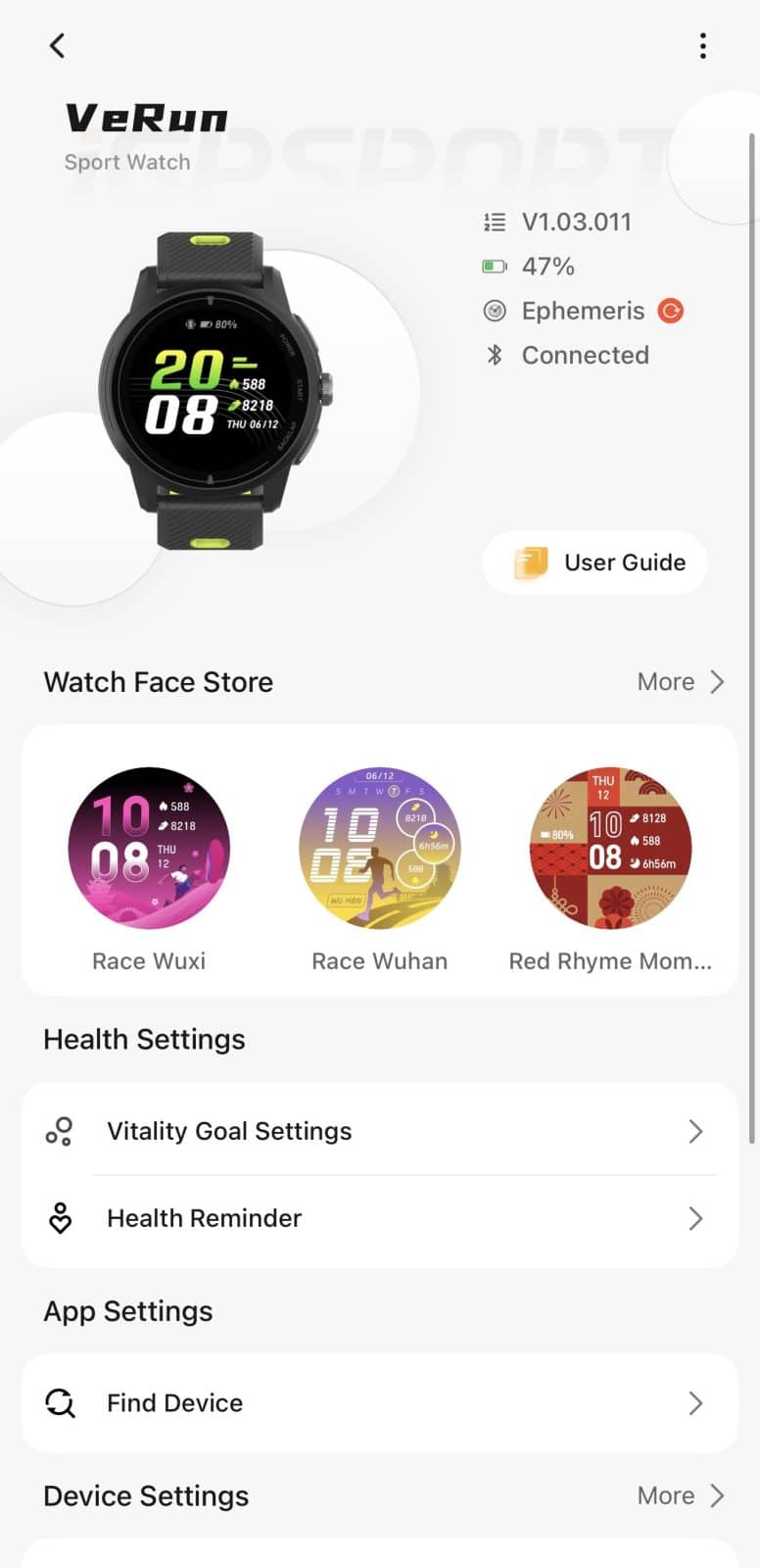Tap the Ephemeris refresh icon
Screen dimensions: 760x1568
(674, 311)
